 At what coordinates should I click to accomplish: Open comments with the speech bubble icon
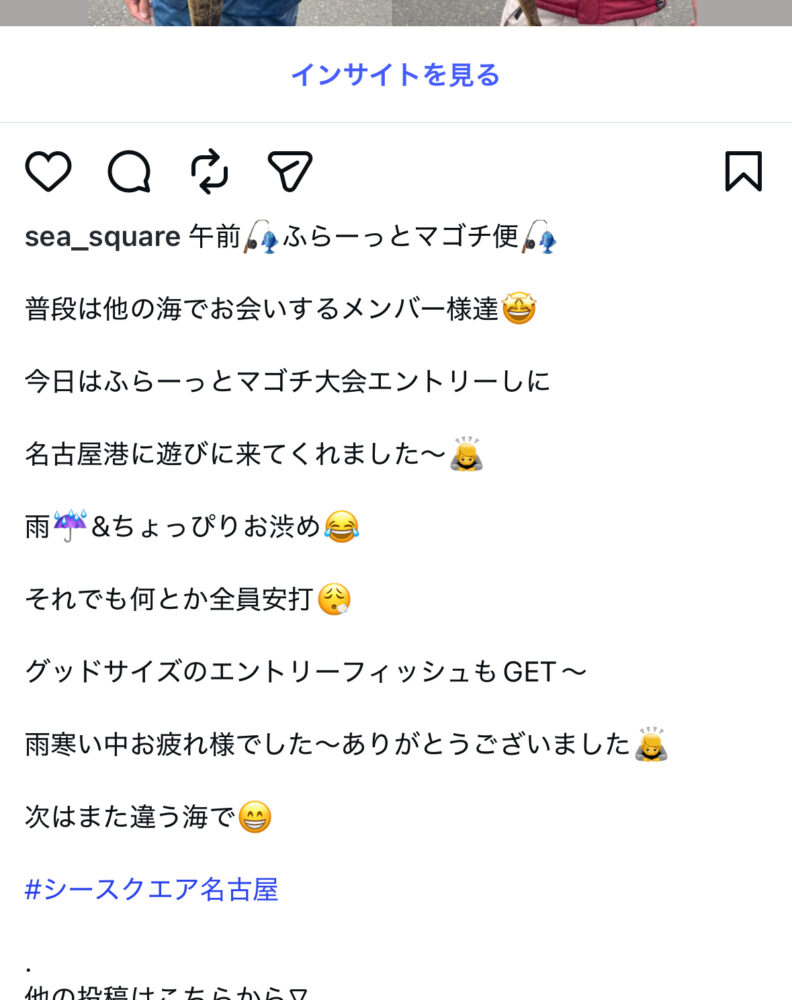tap(129, 172)
